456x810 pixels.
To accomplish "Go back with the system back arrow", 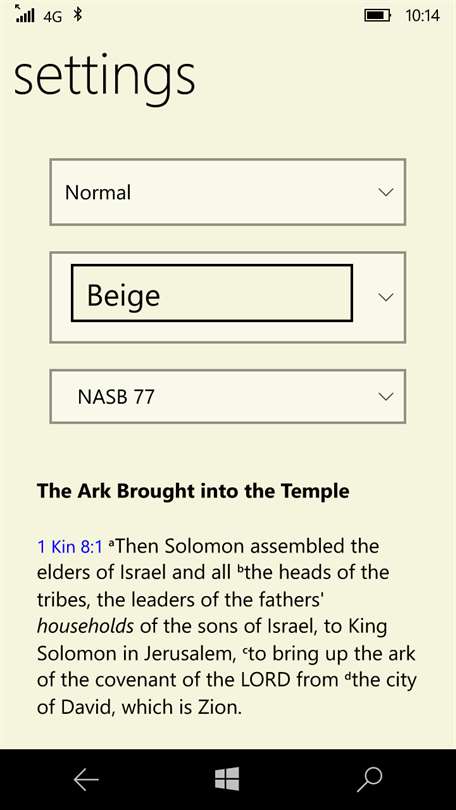I will [86, 779].
